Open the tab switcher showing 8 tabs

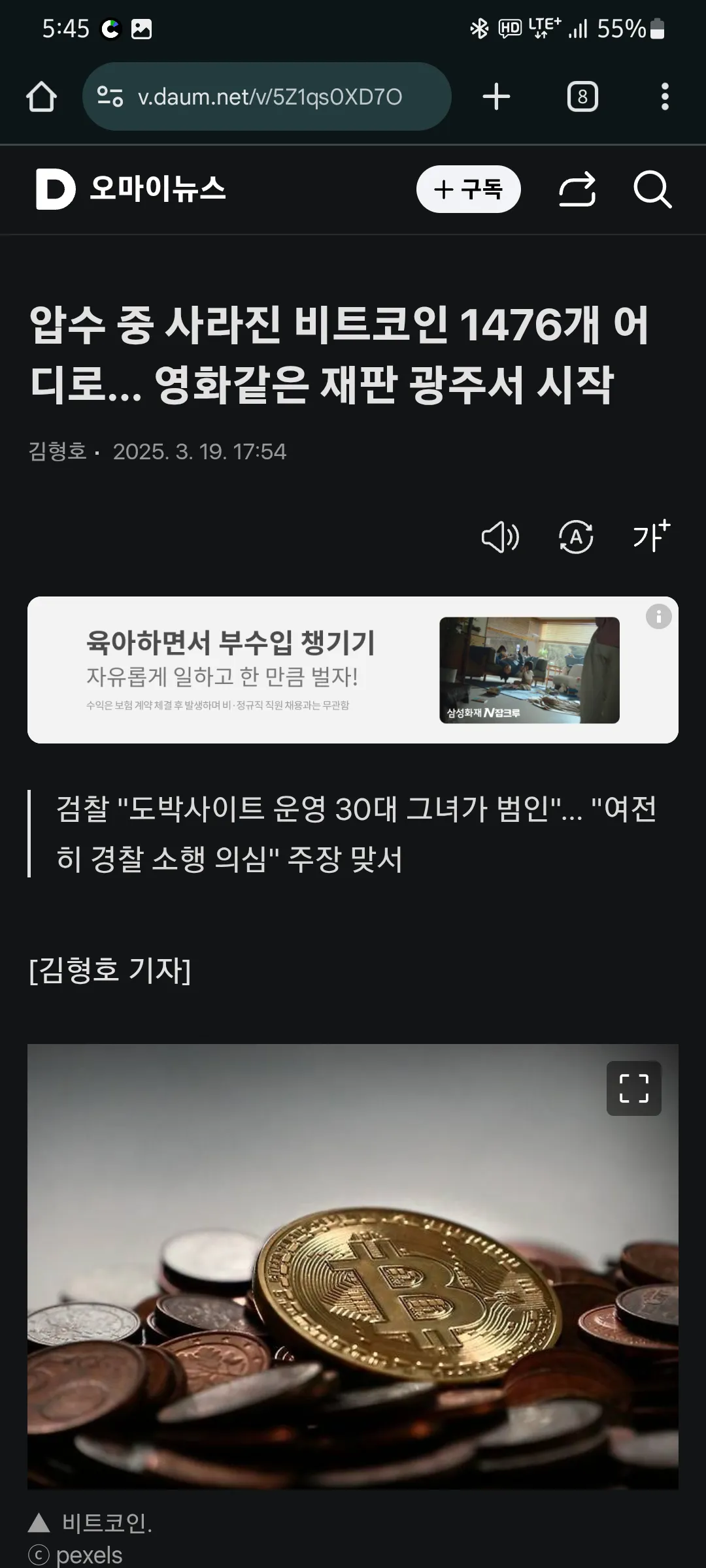[582, 97]
